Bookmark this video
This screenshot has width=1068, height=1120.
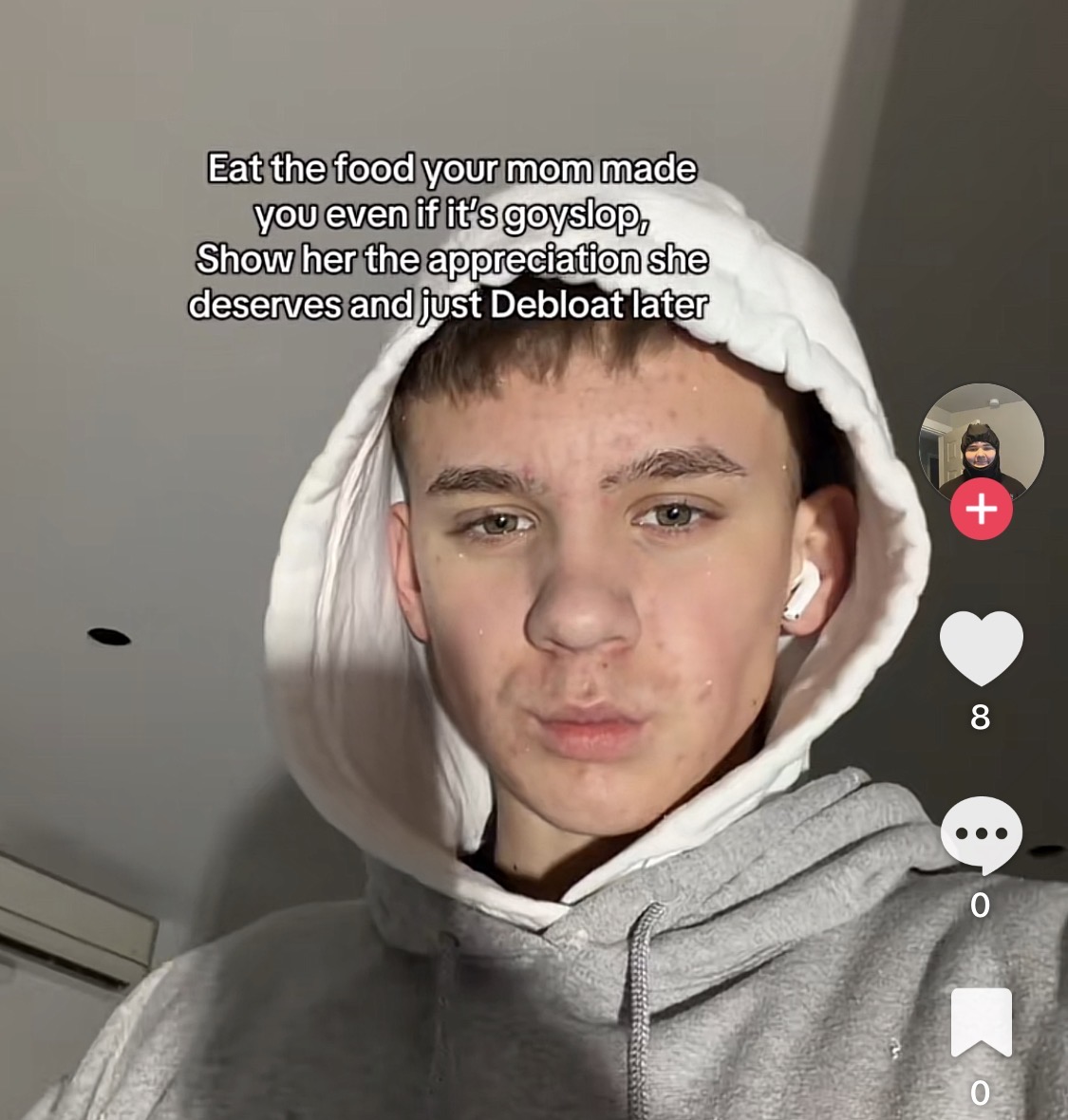click(x=981, y=1022)
